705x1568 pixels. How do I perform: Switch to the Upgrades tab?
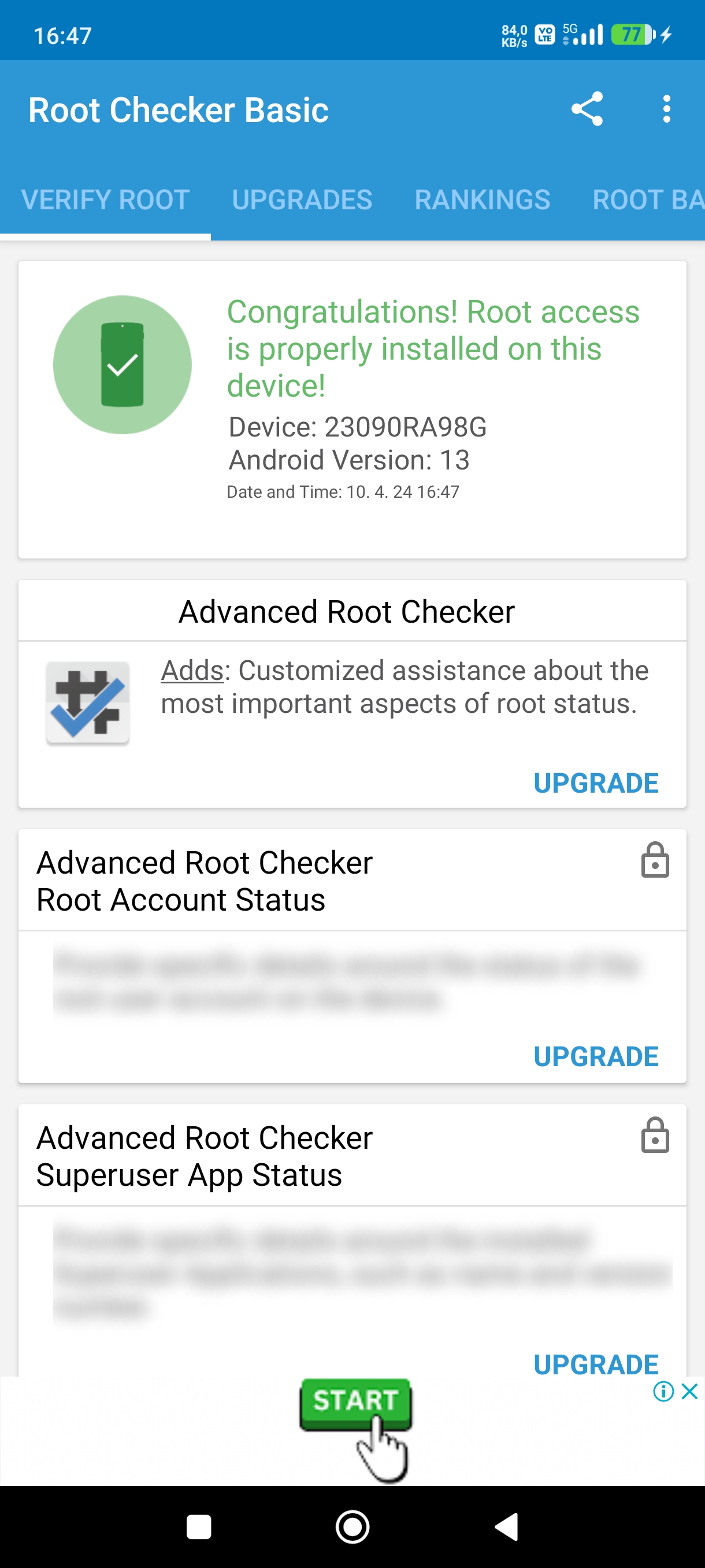[302, 199]
